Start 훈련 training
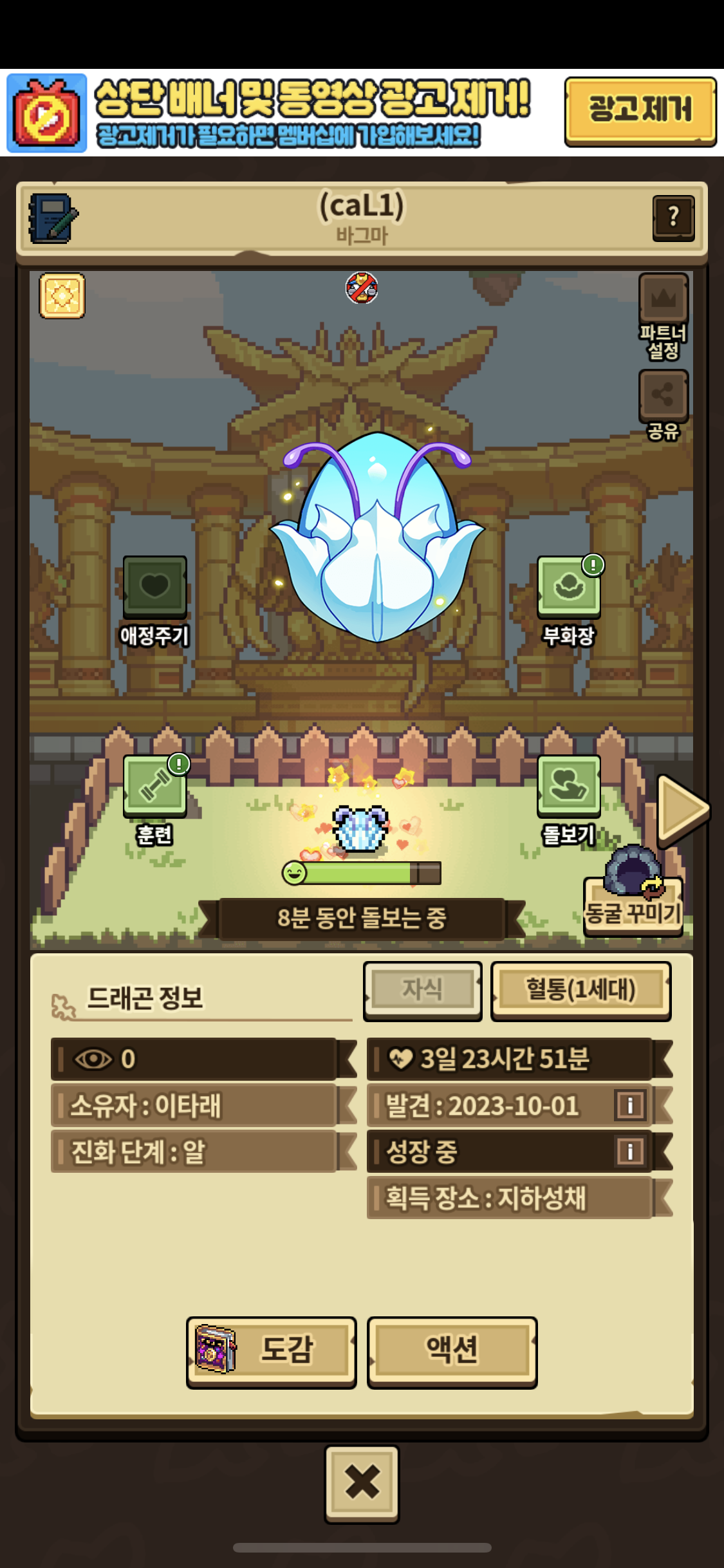The width and height of the screenshot is (724, 1568). click(x=154, y=787)
